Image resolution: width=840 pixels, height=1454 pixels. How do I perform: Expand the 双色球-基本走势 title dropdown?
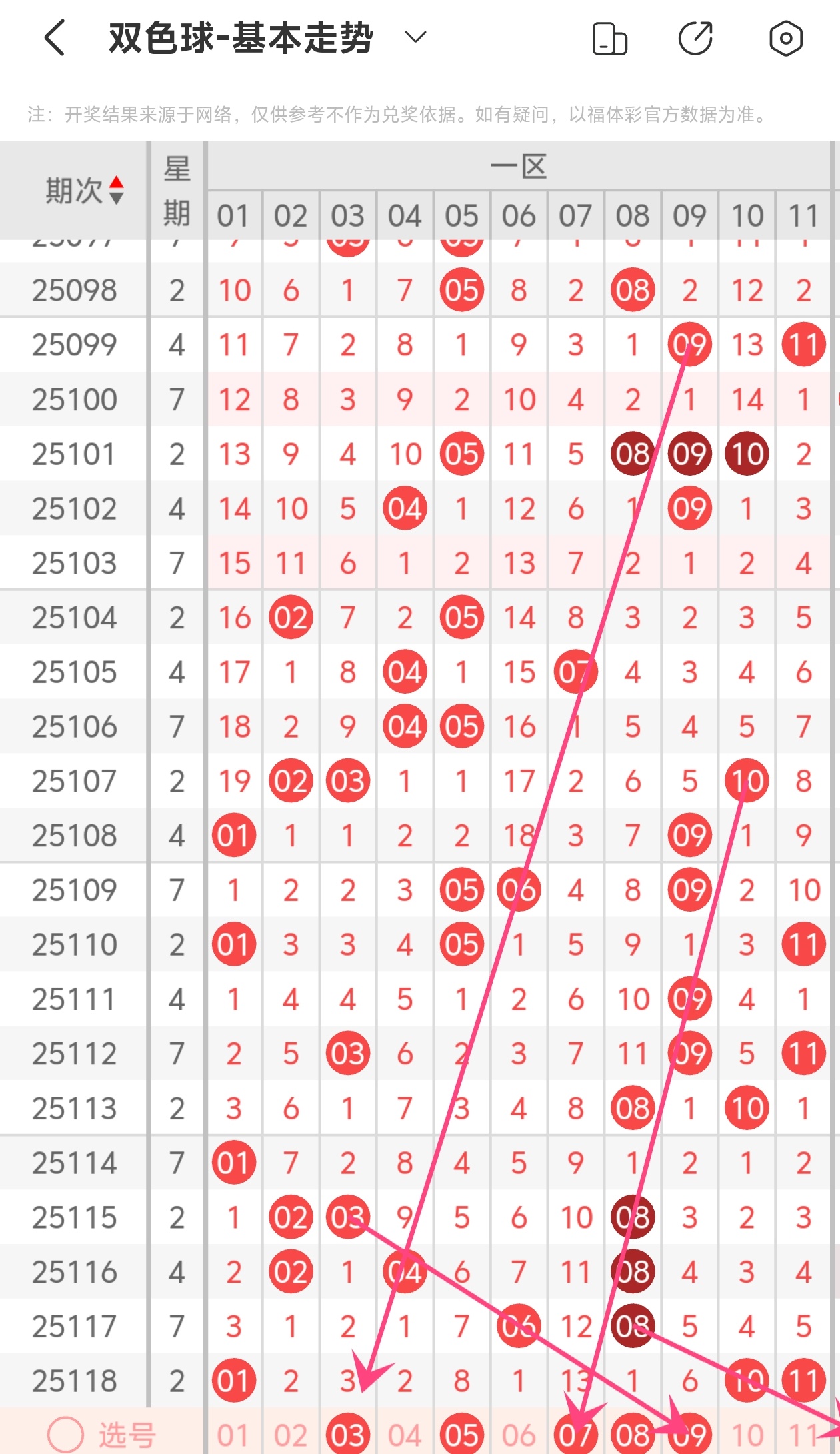pos(415,37)
